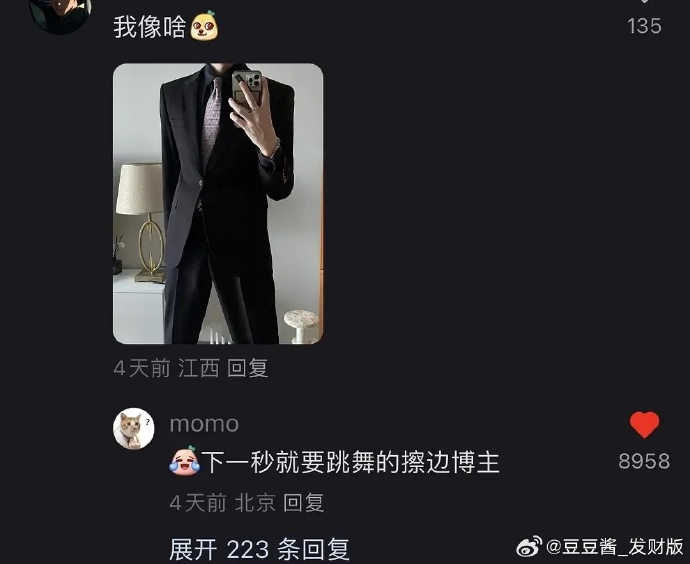Expand the 223 replies
Screen dimensions: 690x564
[x=259, y=549]
